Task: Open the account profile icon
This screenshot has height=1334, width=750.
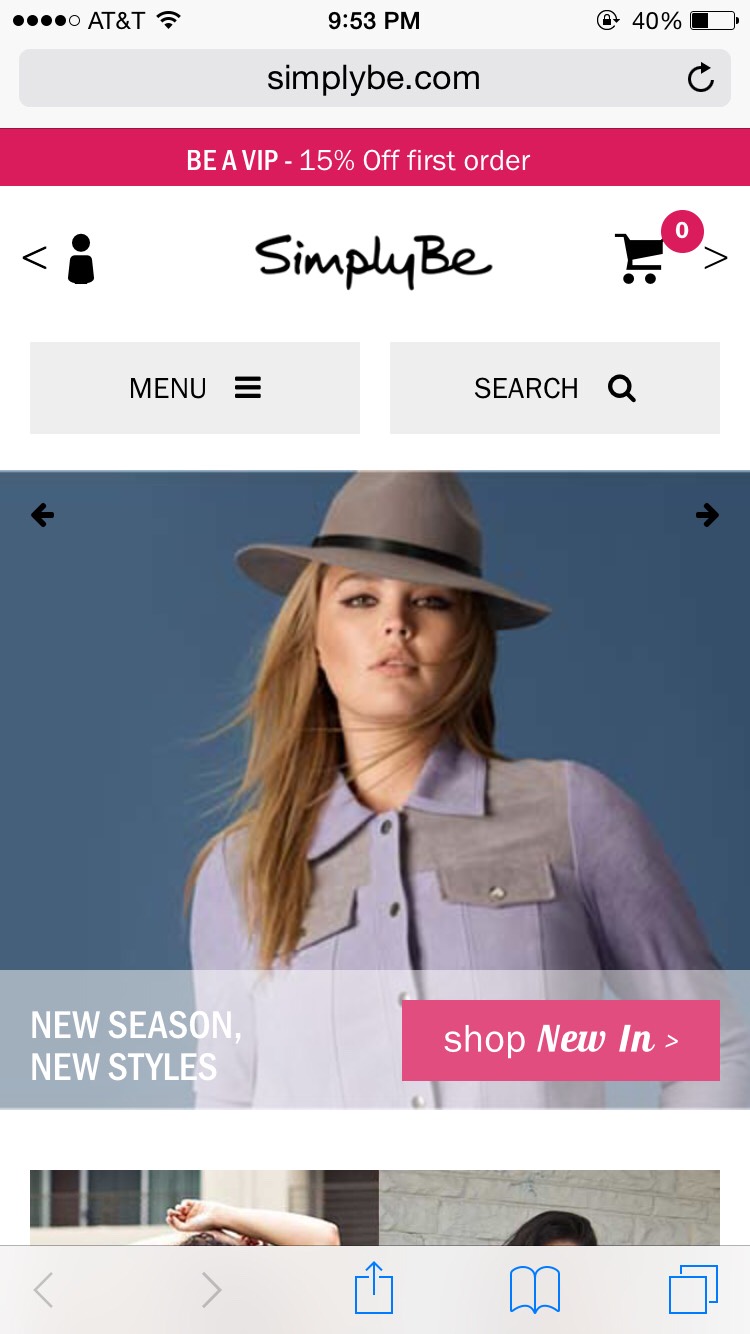Action: [80, 259]
